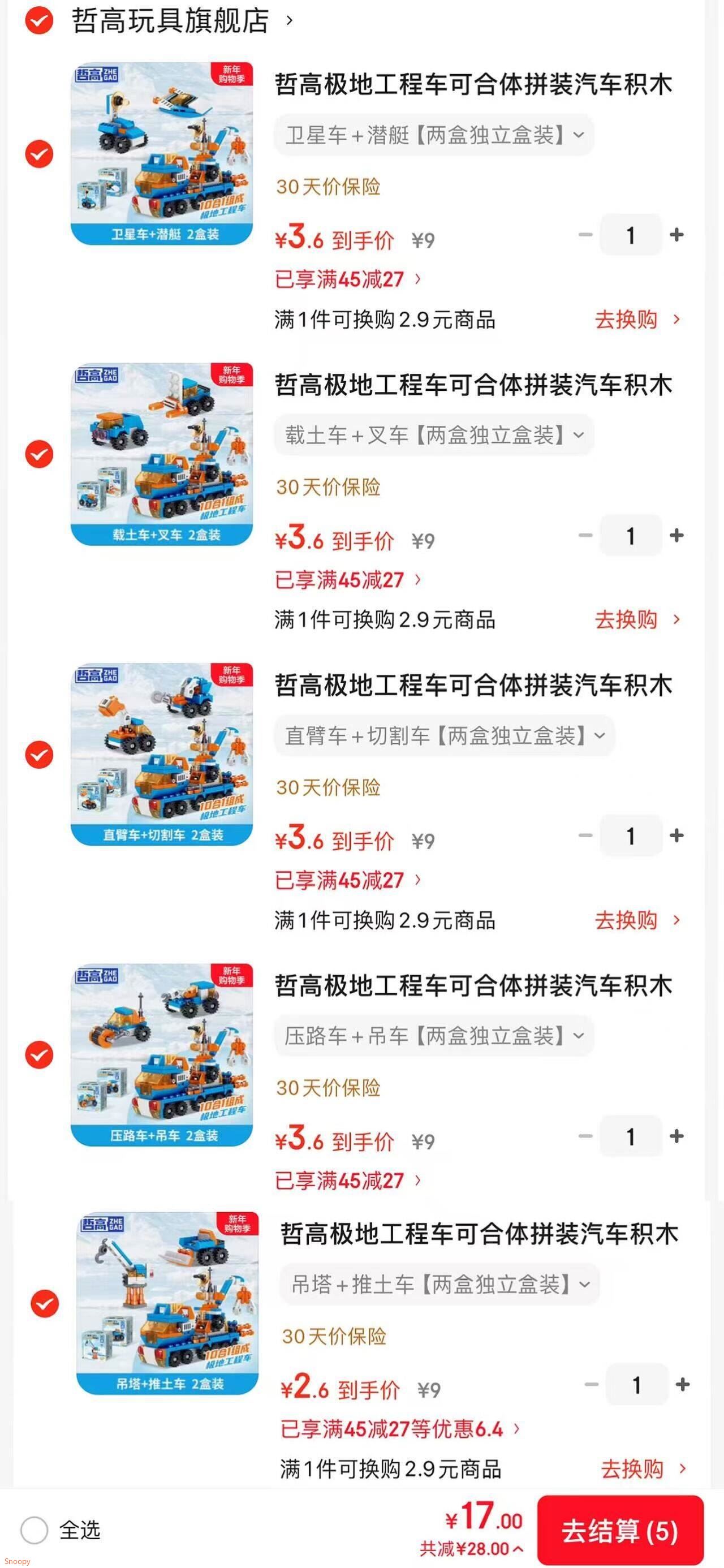Increase quantity of 卫星车+潜艇 item

pyautogui.click(x=676, y=235)
